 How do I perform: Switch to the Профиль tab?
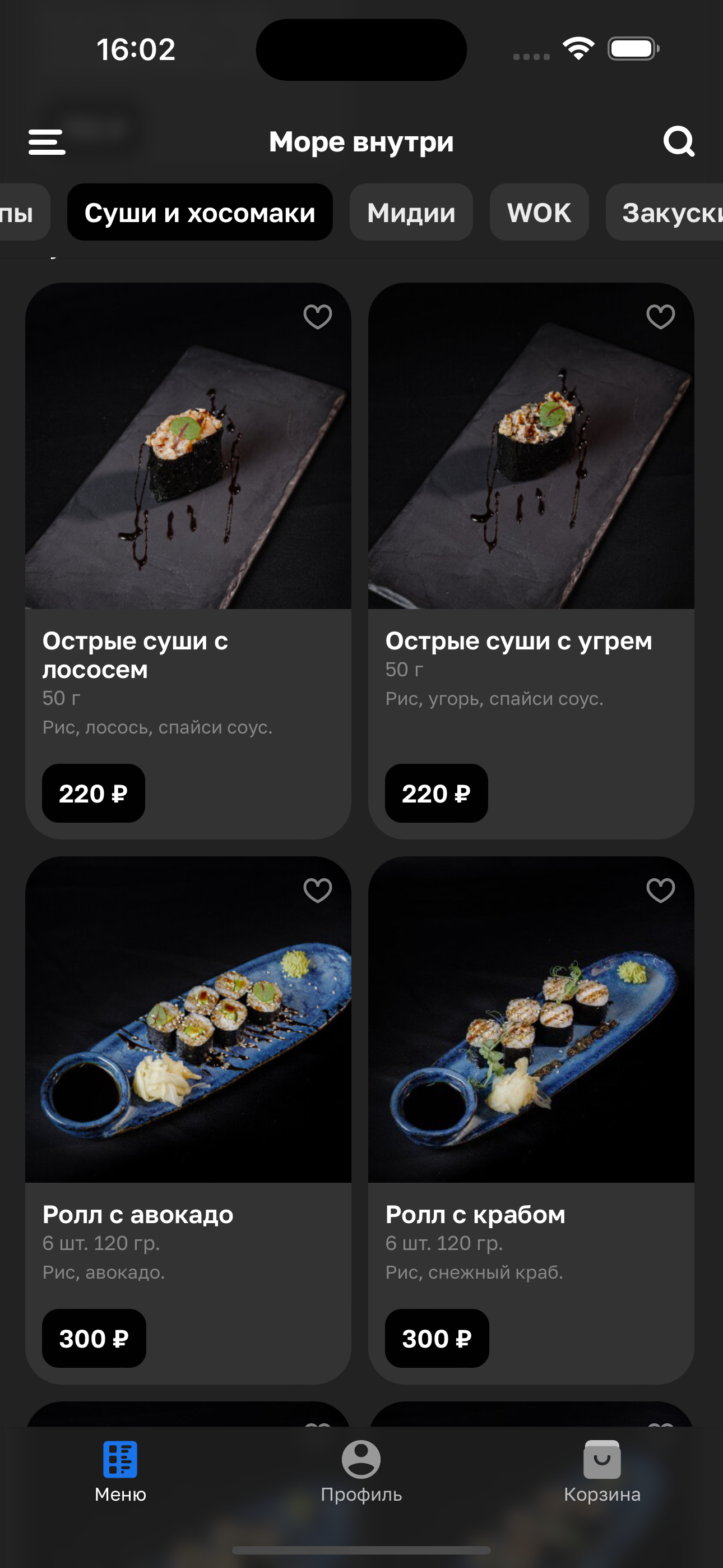(x=361, y=1470)
